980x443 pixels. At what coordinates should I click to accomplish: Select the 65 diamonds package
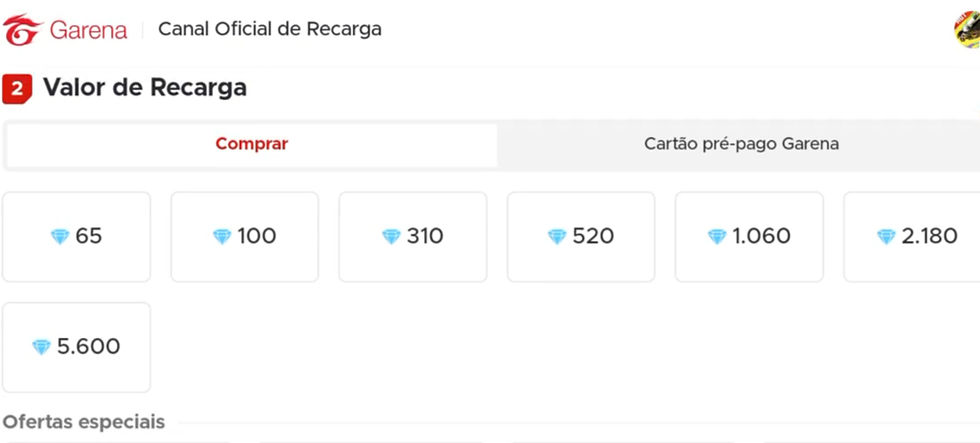coord(77,237)
